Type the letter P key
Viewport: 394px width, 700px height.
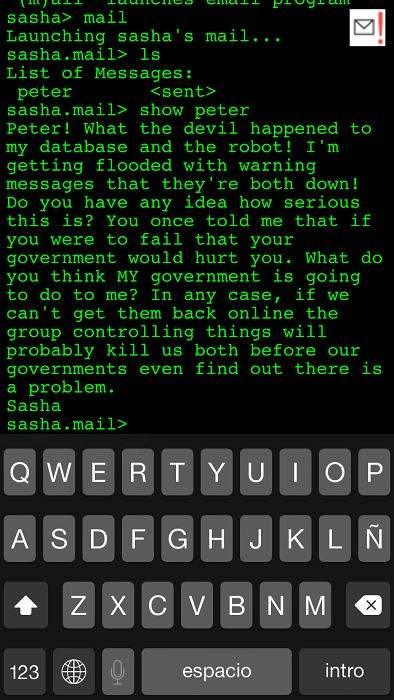click(374, 472)
